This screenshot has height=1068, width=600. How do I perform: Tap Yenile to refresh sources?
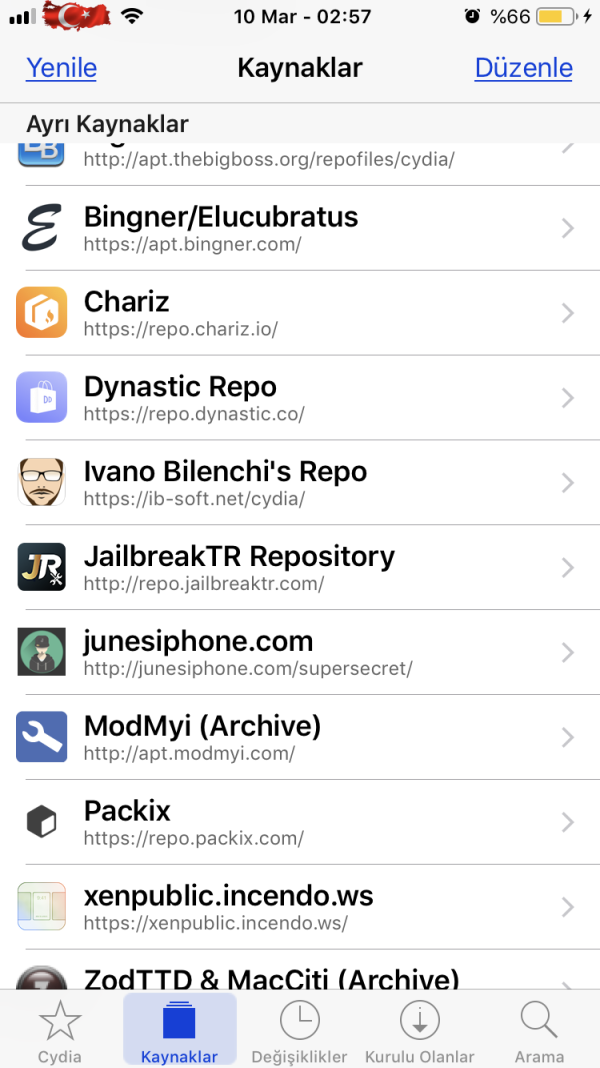pyautogui.click(x=61, y=68)
